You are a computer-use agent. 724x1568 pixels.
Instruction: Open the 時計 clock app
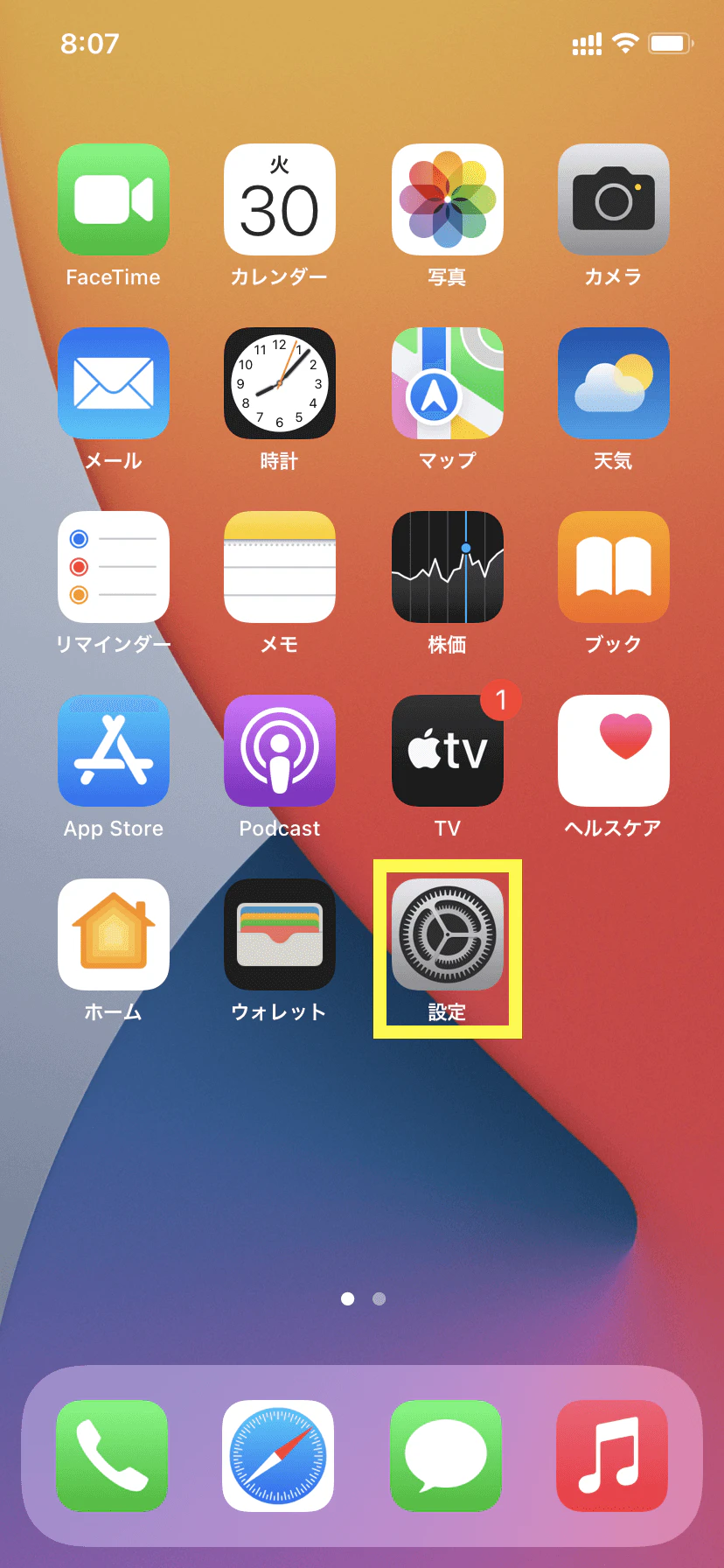click(x=280, y=383)
